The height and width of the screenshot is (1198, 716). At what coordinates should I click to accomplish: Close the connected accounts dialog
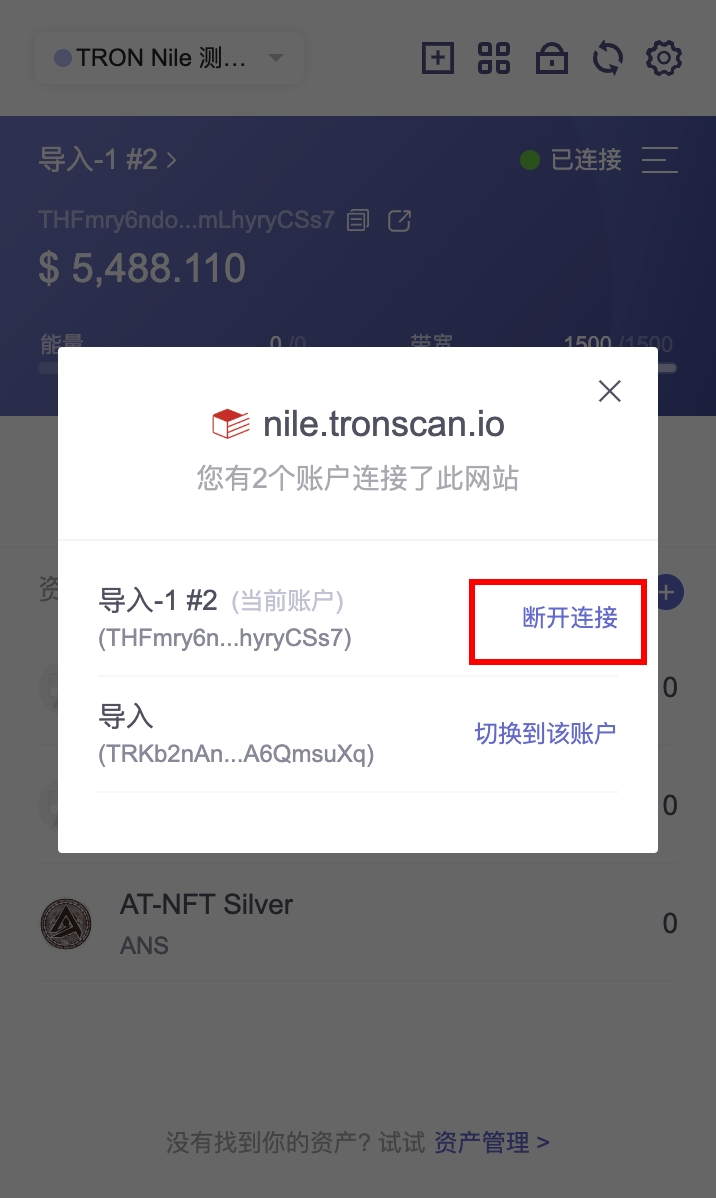(x=609, y=391)
